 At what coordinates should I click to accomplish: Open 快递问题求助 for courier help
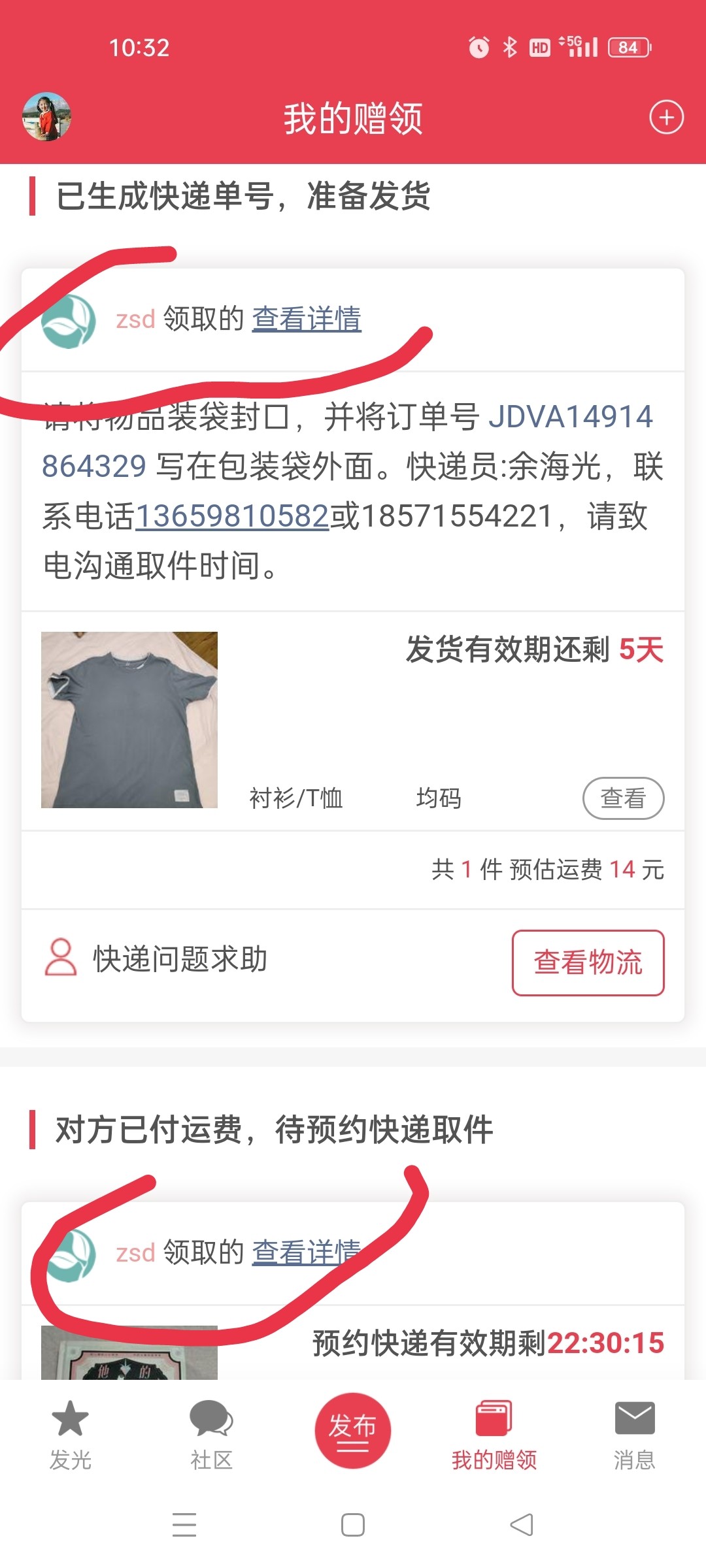pos(157,959)
